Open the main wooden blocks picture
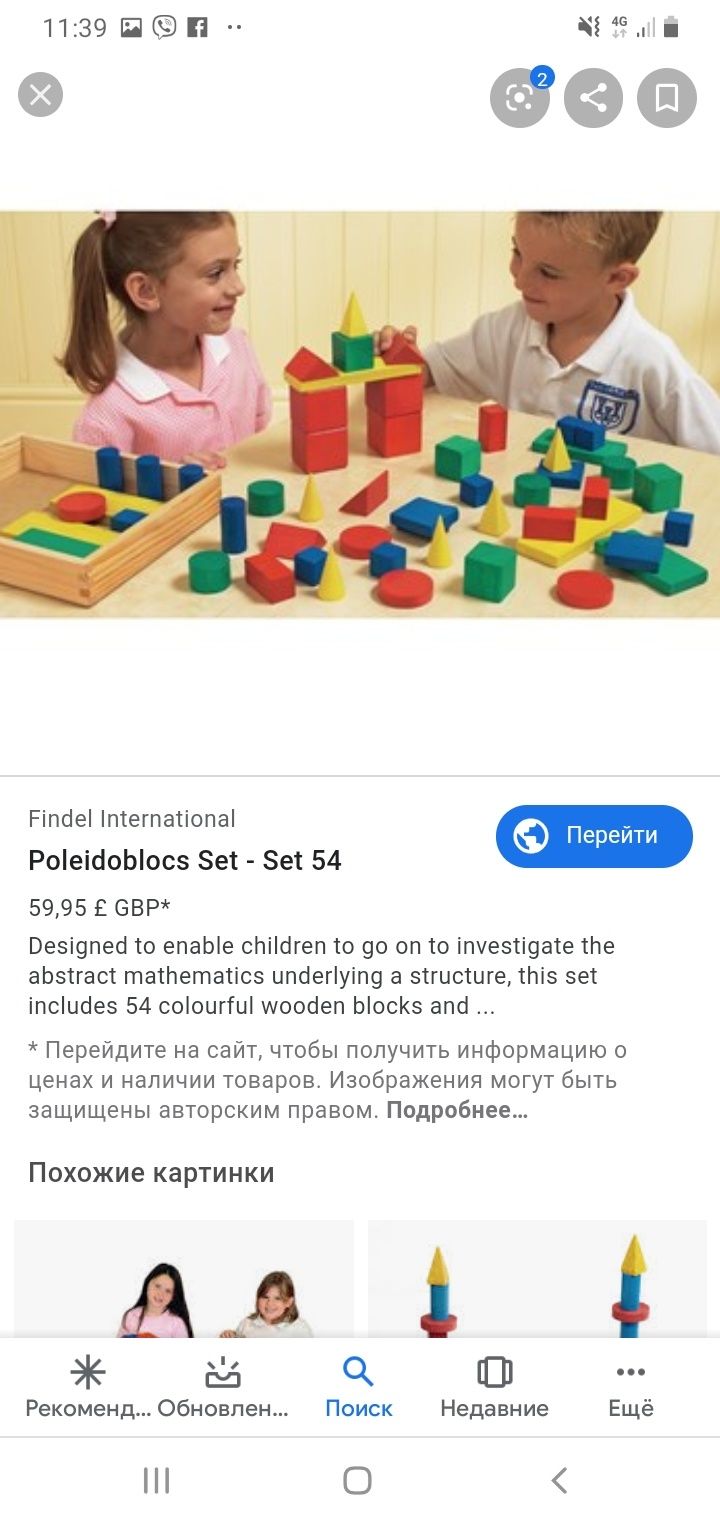Viewport: 720px width, 1520px height. click(360, 413)
